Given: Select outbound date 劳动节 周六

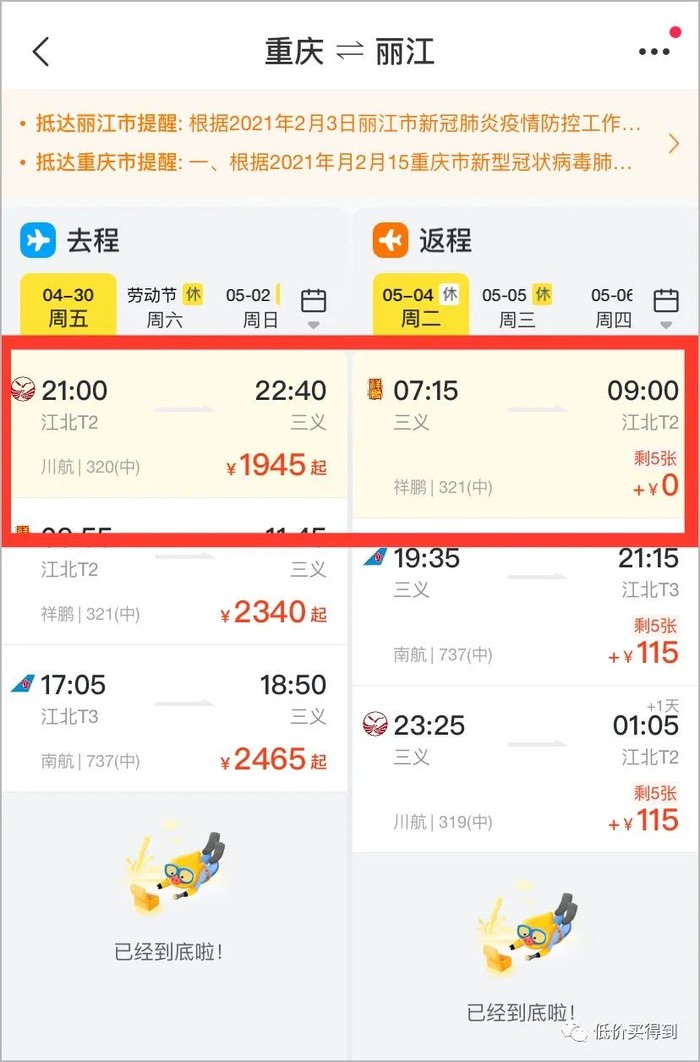Looking at the screenshot, I should [x=164, y=307].
